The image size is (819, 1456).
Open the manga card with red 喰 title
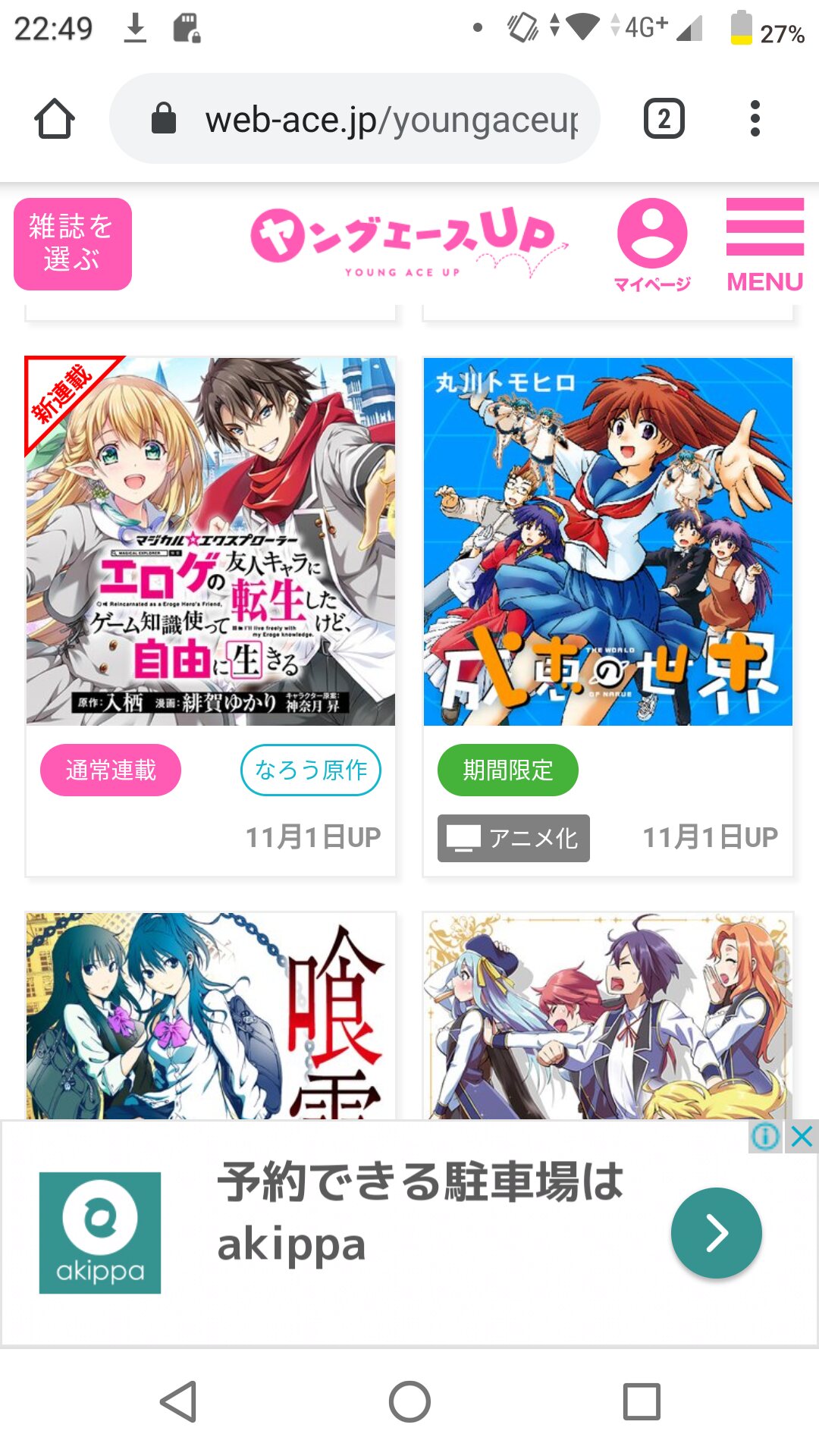click(211, 1016)
